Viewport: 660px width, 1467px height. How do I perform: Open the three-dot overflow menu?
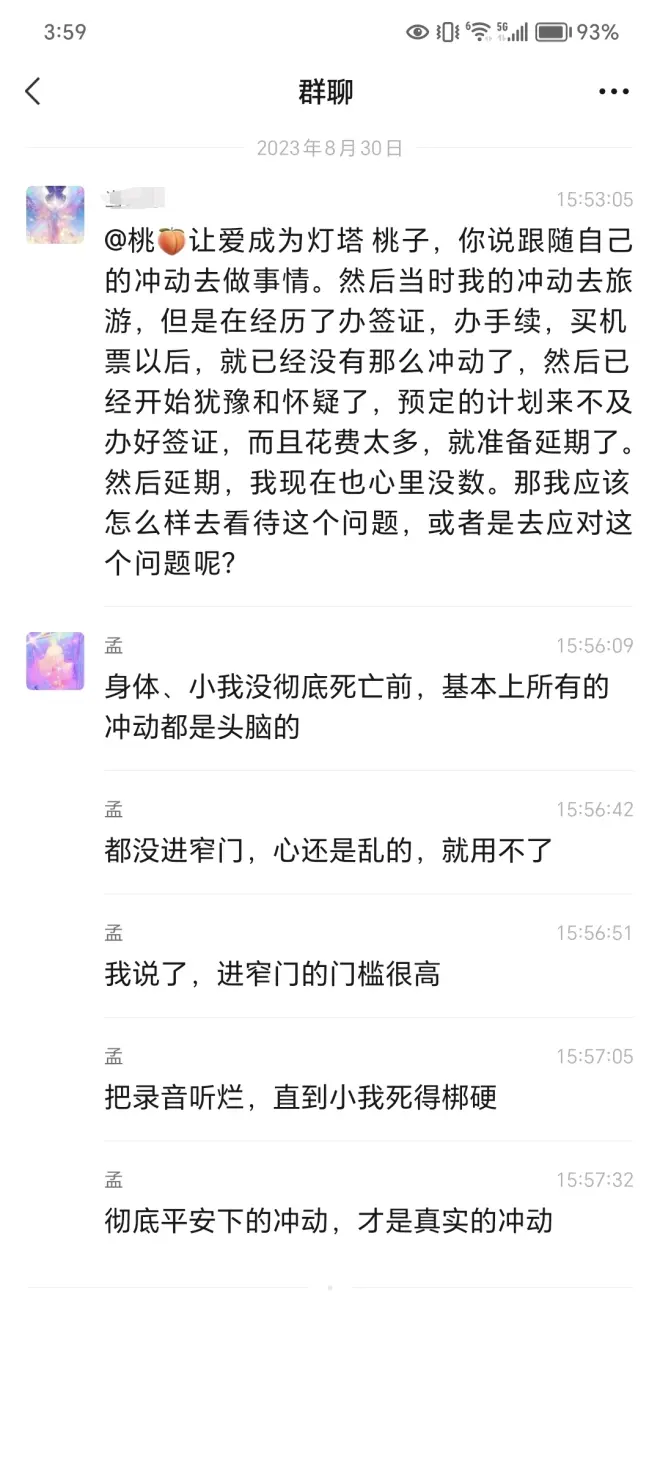point(613,92)
